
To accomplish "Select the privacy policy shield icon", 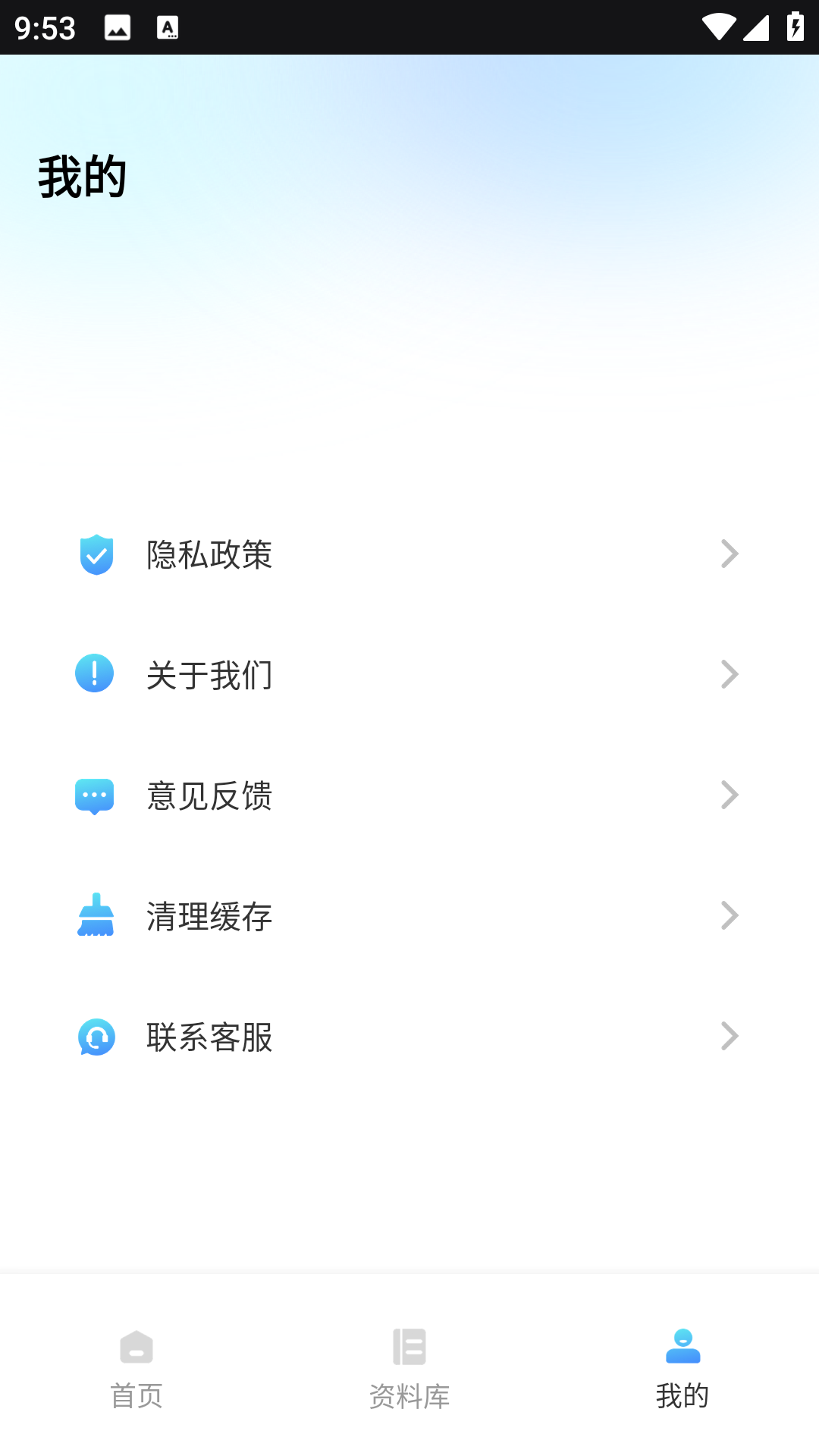I will tap(95, 555).
